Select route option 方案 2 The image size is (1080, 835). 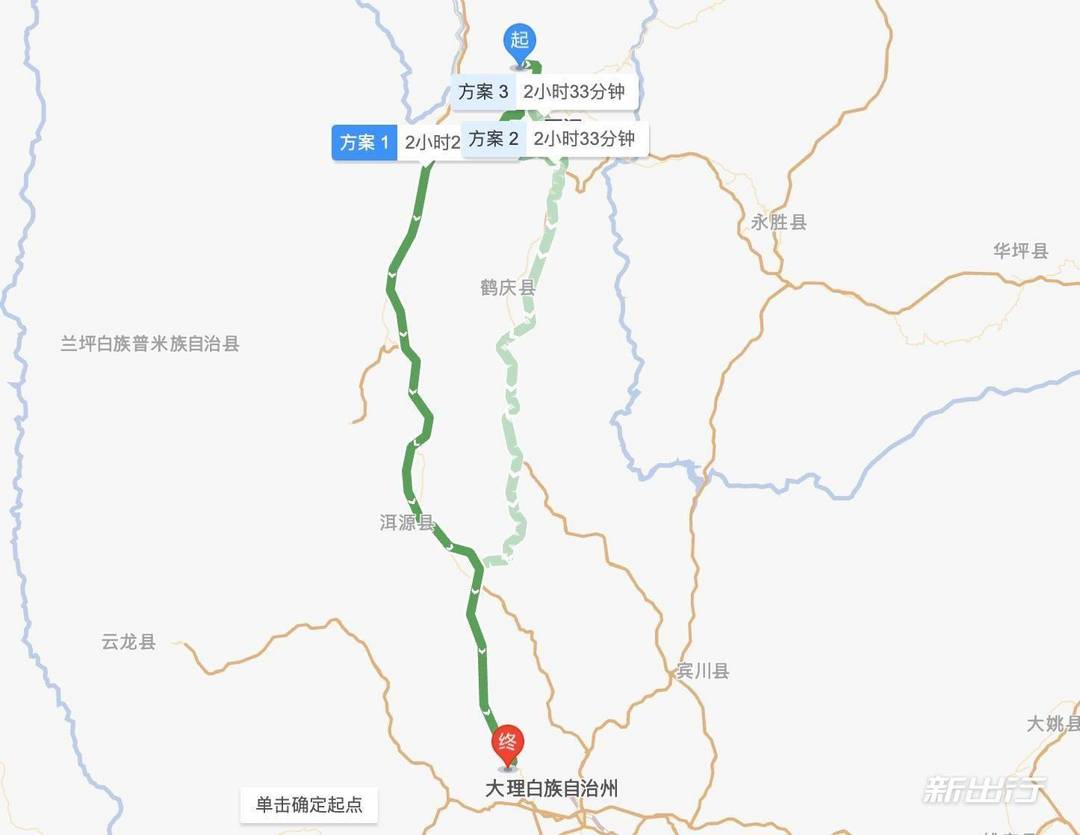tap(494, 139)
